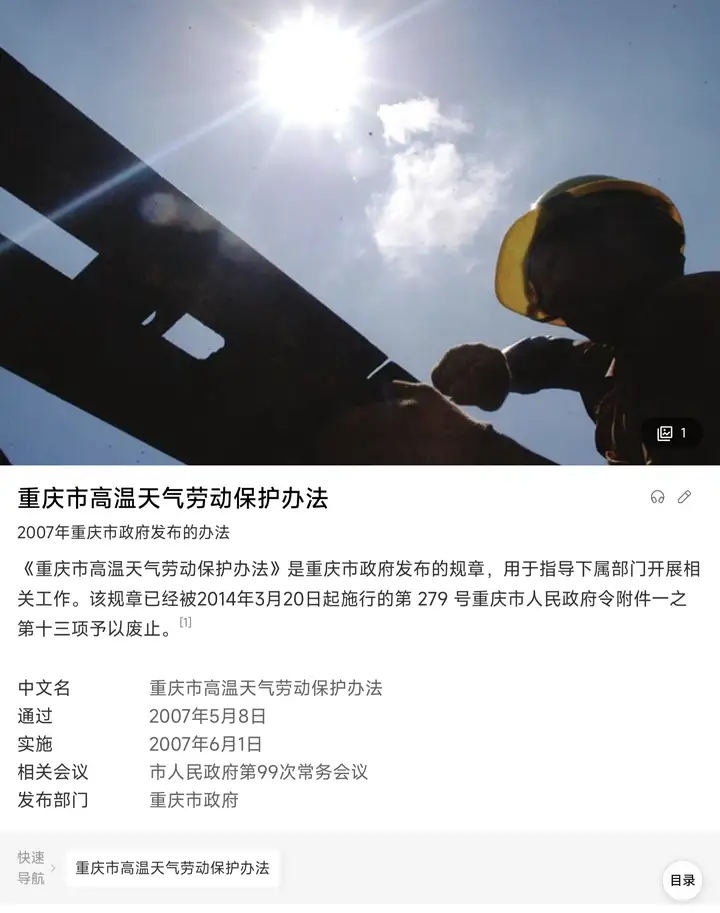View the header photo of the worker

pyautogui.click(x=360, y=232)
